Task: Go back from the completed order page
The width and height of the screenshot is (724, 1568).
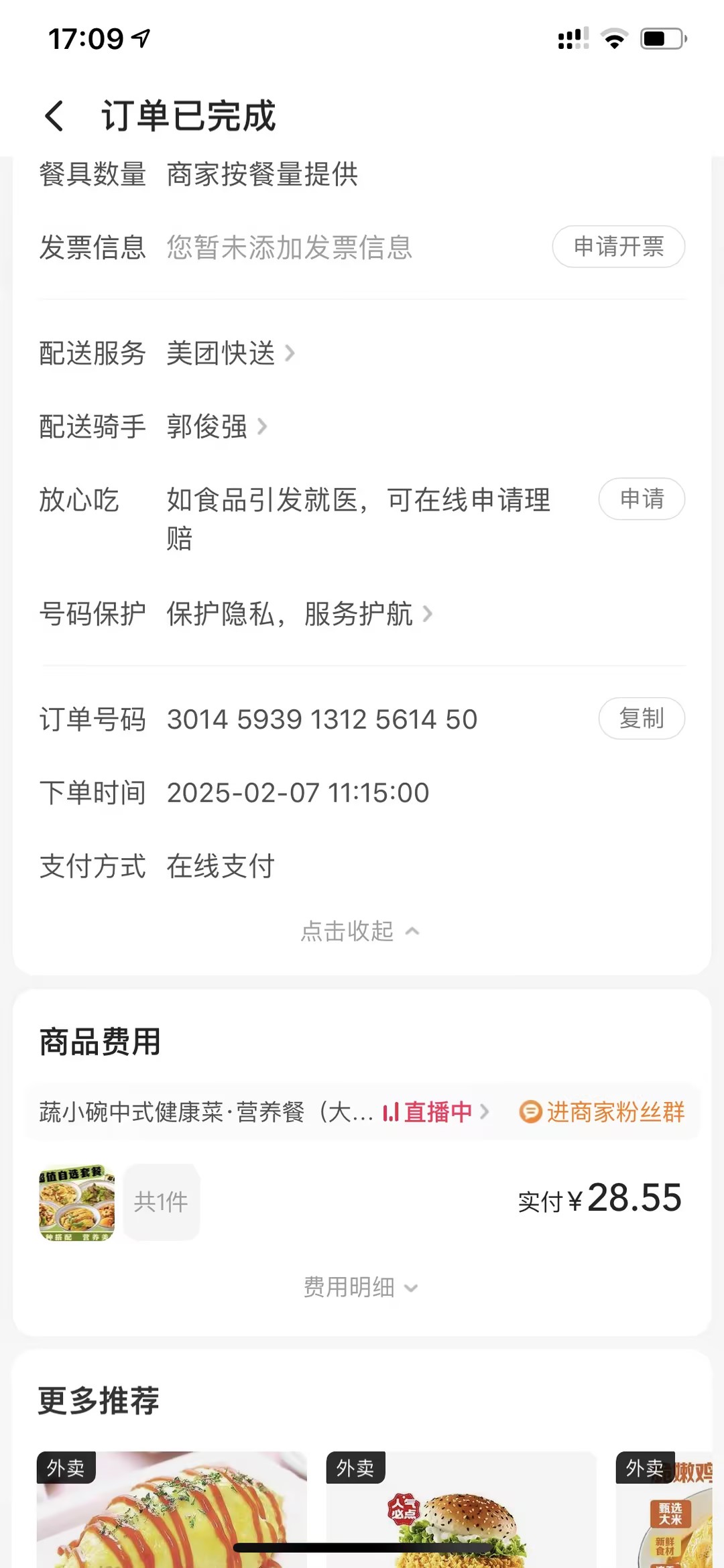Action: pyautogui.click(x=55, y=116)
